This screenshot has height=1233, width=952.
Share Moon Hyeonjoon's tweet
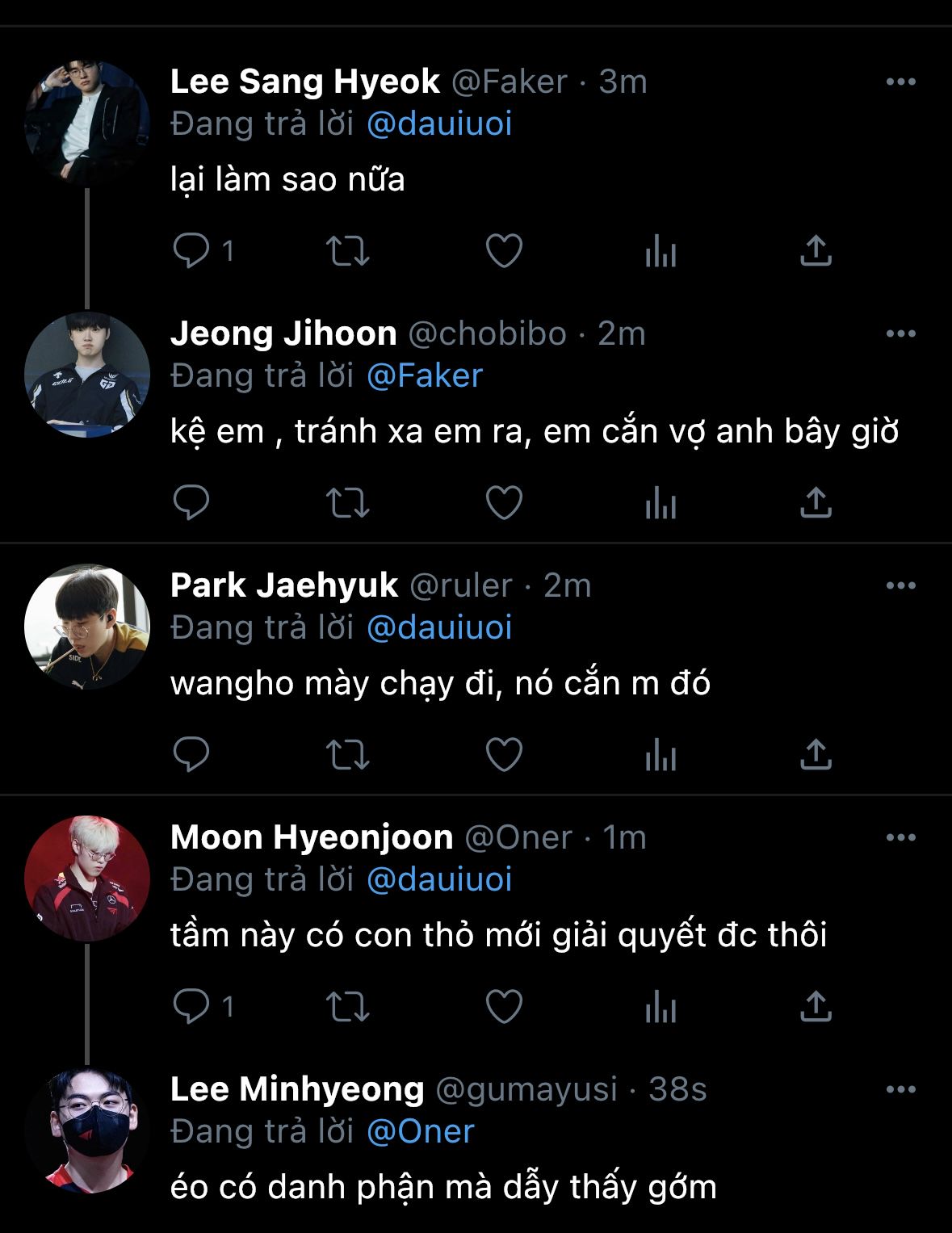pos(816,1007)
